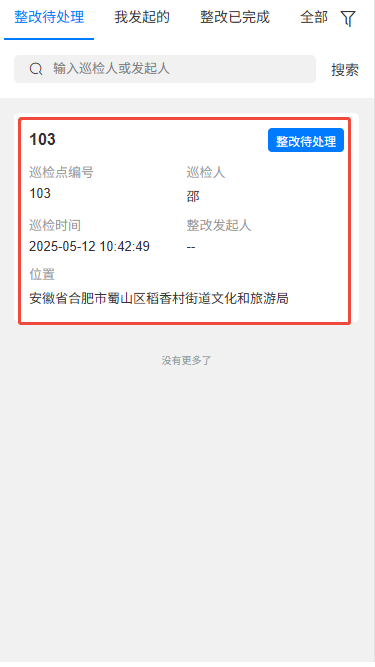Tap the 输入巡检人或发起人 search field
Viewport: 375px width, 667px height.
click(x=165, y=69)
